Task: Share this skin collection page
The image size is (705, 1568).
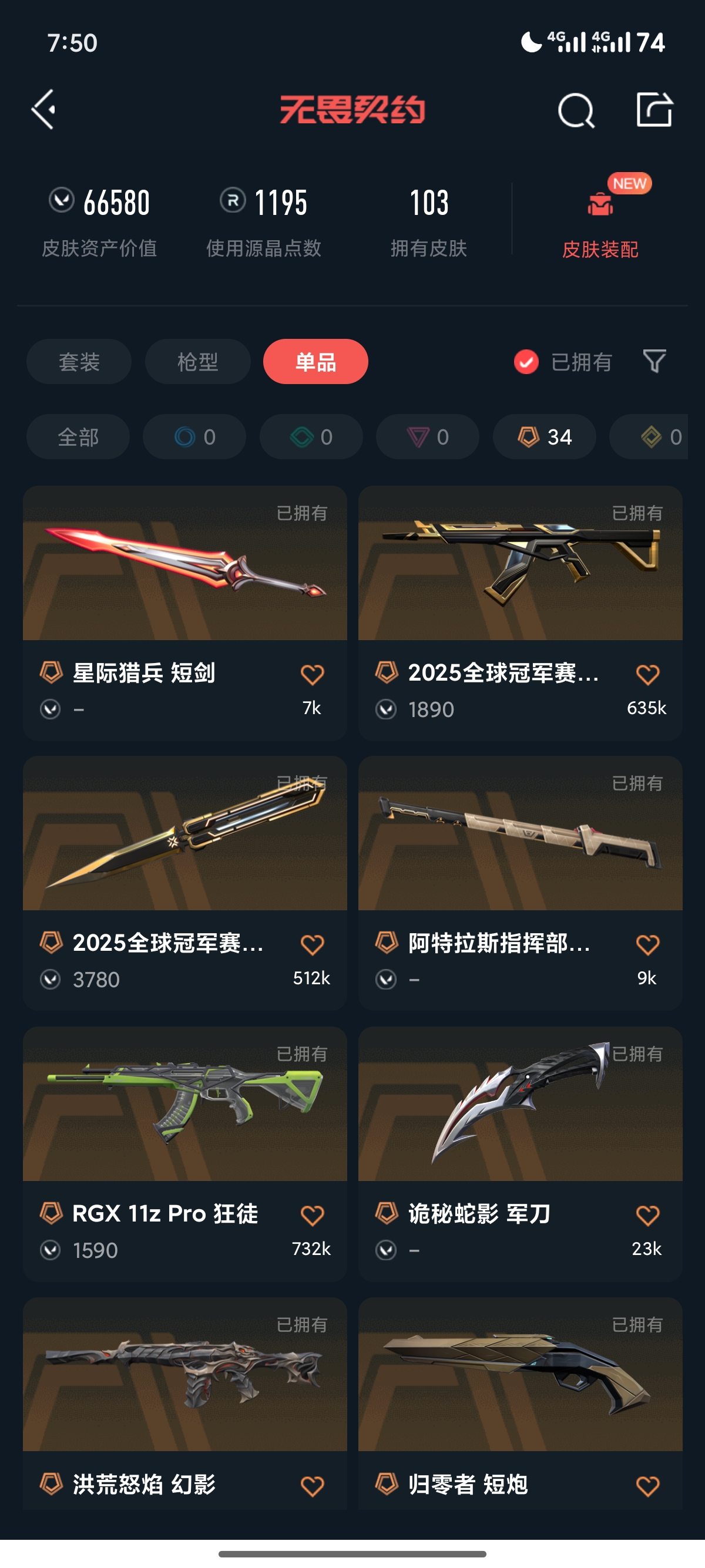Action: pyautogui.click(x=654, y=110)
